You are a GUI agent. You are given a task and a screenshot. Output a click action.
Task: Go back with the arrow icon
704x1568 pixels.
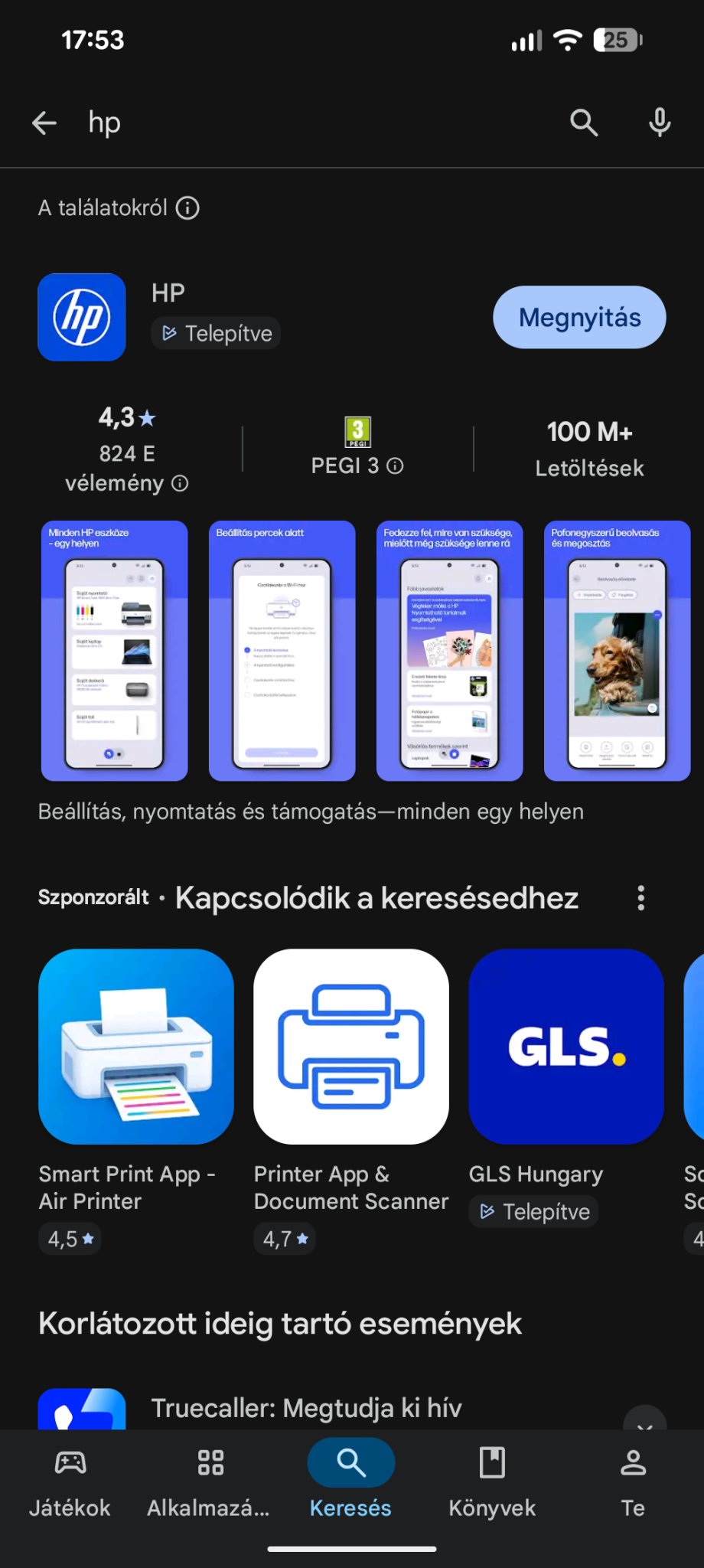coord(44,122)
